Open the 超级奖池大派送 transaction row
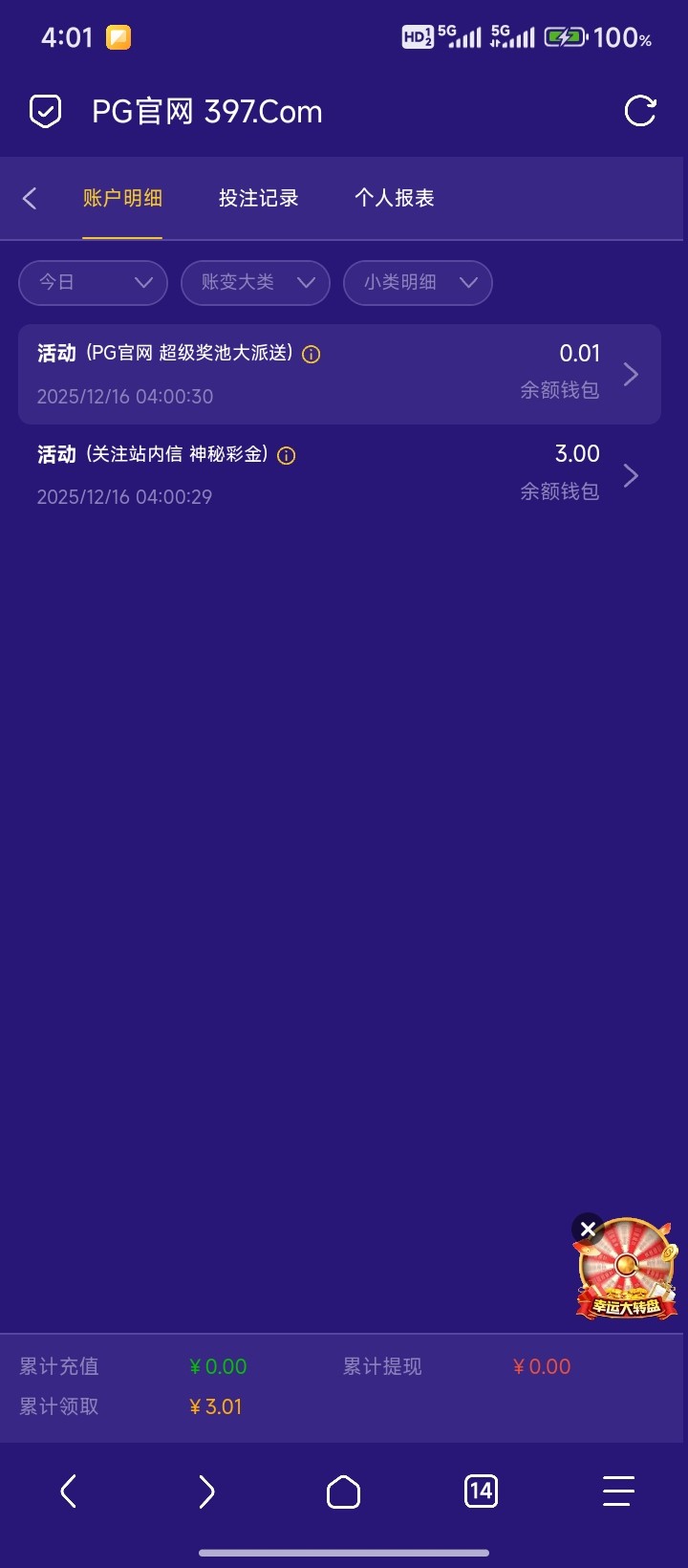This screenshot has width=688, height=1568. click(x=339, y=374)
